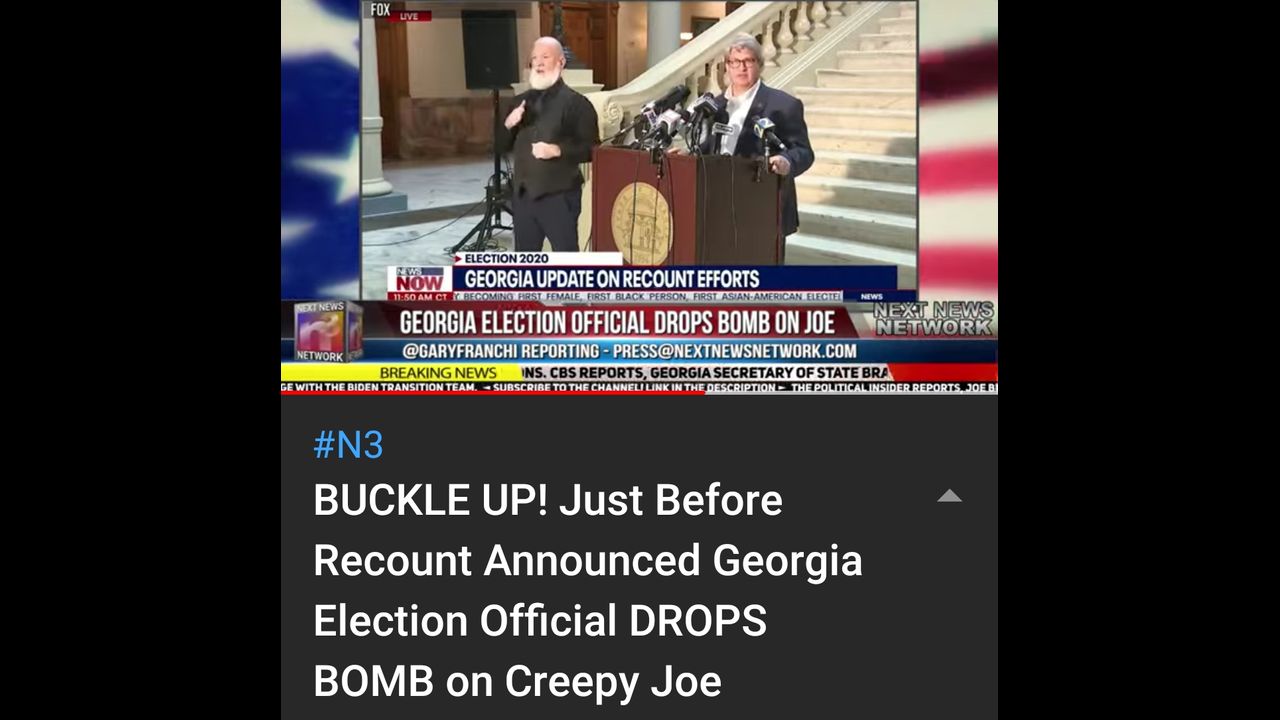
Task: Open the #N3 hashtag link
Action: click(348, 445)
